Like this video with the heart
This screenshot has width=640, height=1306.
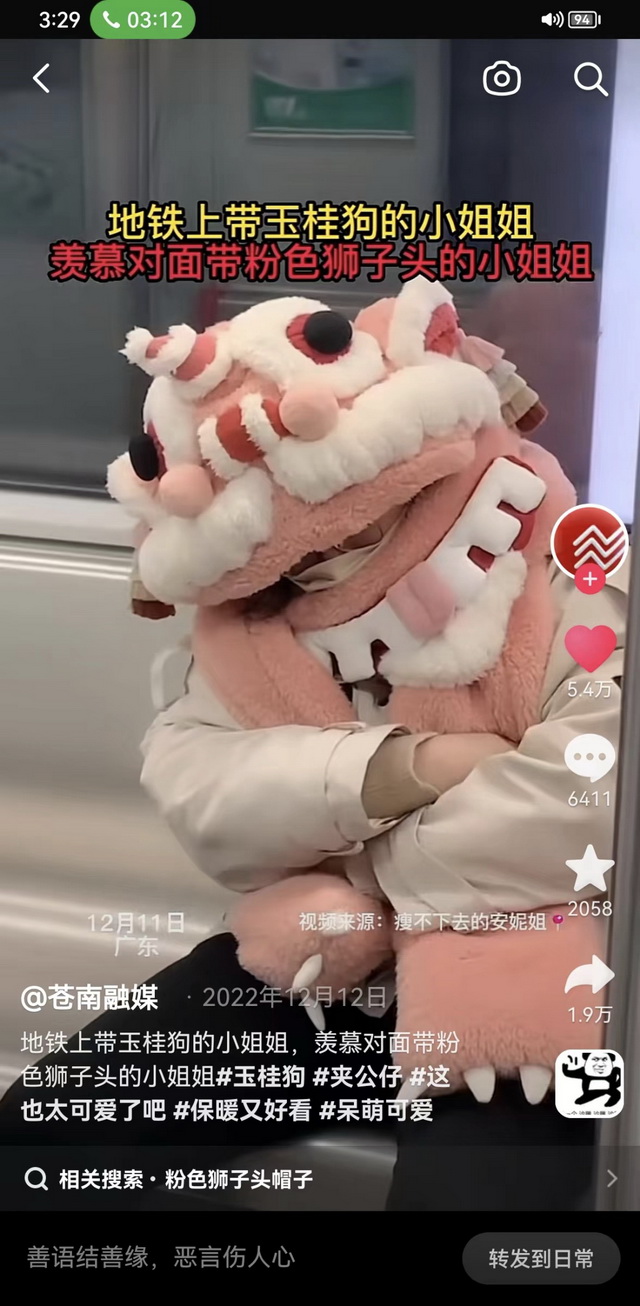coord(590,648)
